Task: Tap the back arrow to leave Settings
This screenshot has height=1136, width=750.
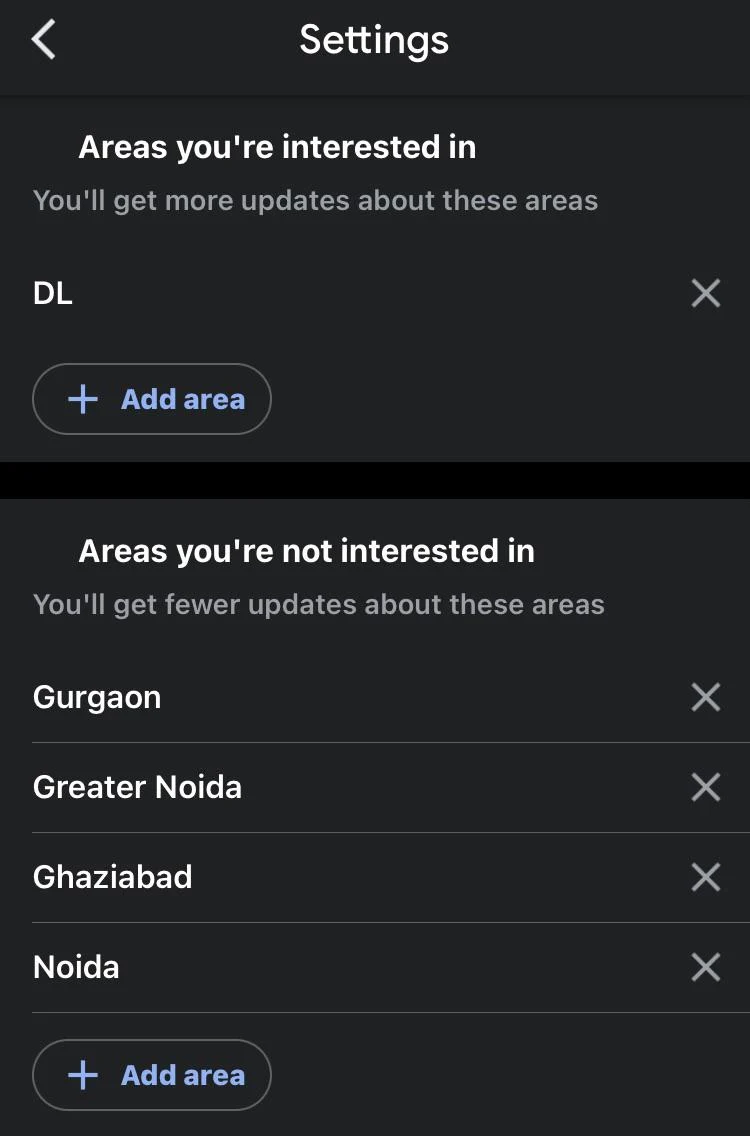Action: coord(42,38)
